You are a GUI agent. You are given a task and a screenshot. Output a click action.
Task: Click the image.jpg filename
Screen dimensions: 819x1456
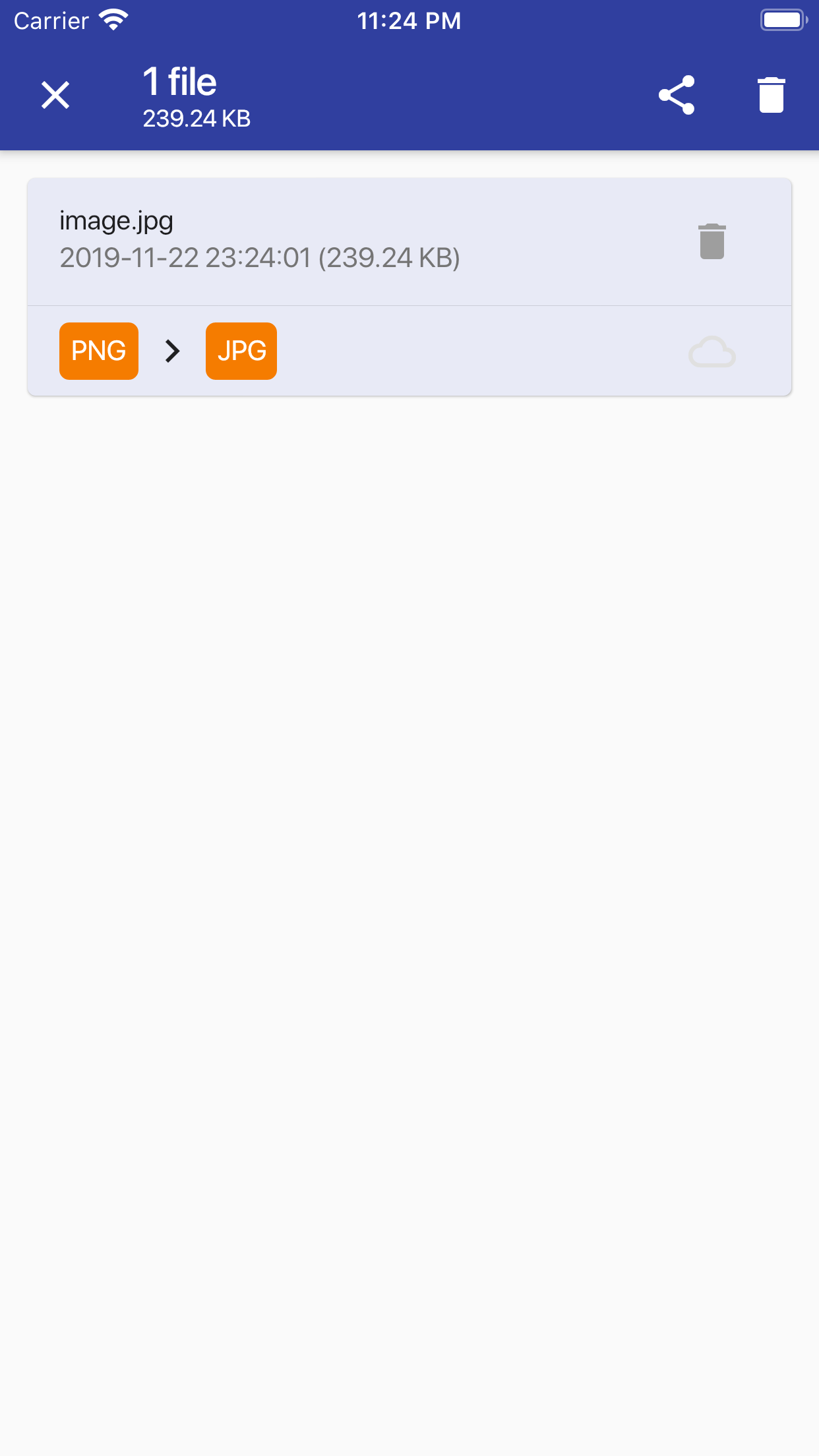pos(116,221)
